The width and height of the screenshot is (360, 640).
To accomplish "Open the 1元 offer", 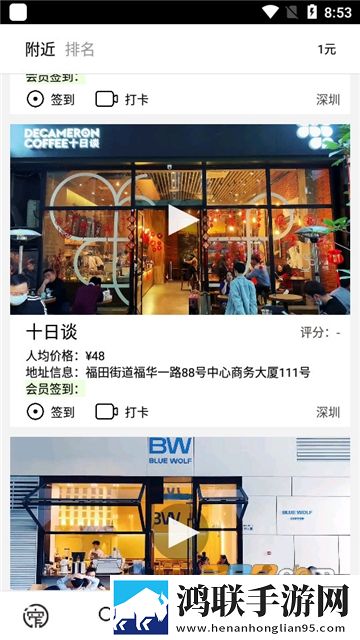I will [327, 49].
